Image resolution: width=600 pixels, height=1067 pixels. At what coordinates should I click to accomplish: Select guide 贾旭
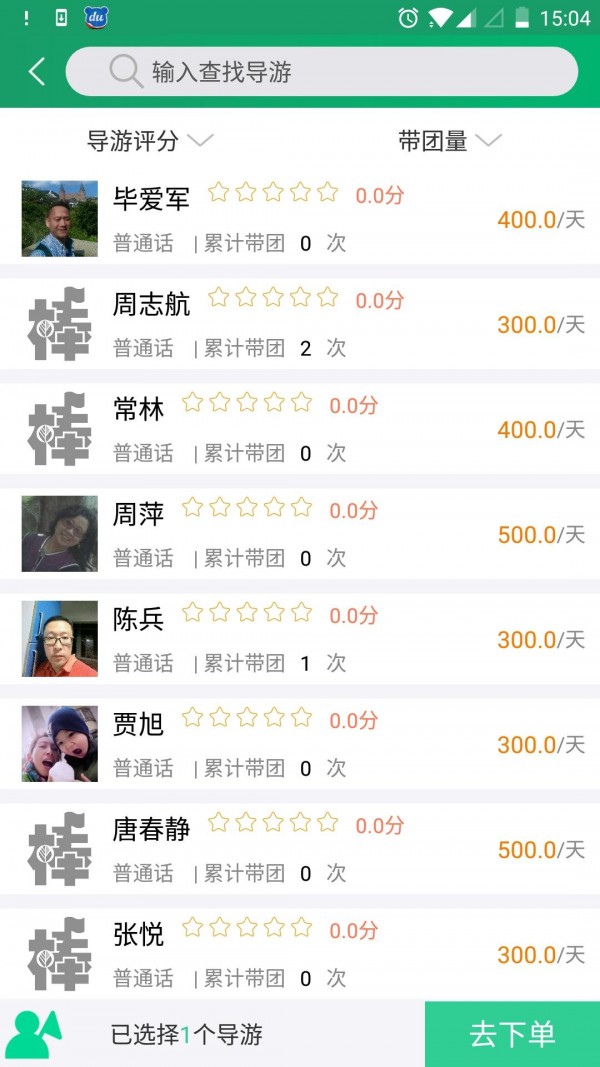(300, 743)
